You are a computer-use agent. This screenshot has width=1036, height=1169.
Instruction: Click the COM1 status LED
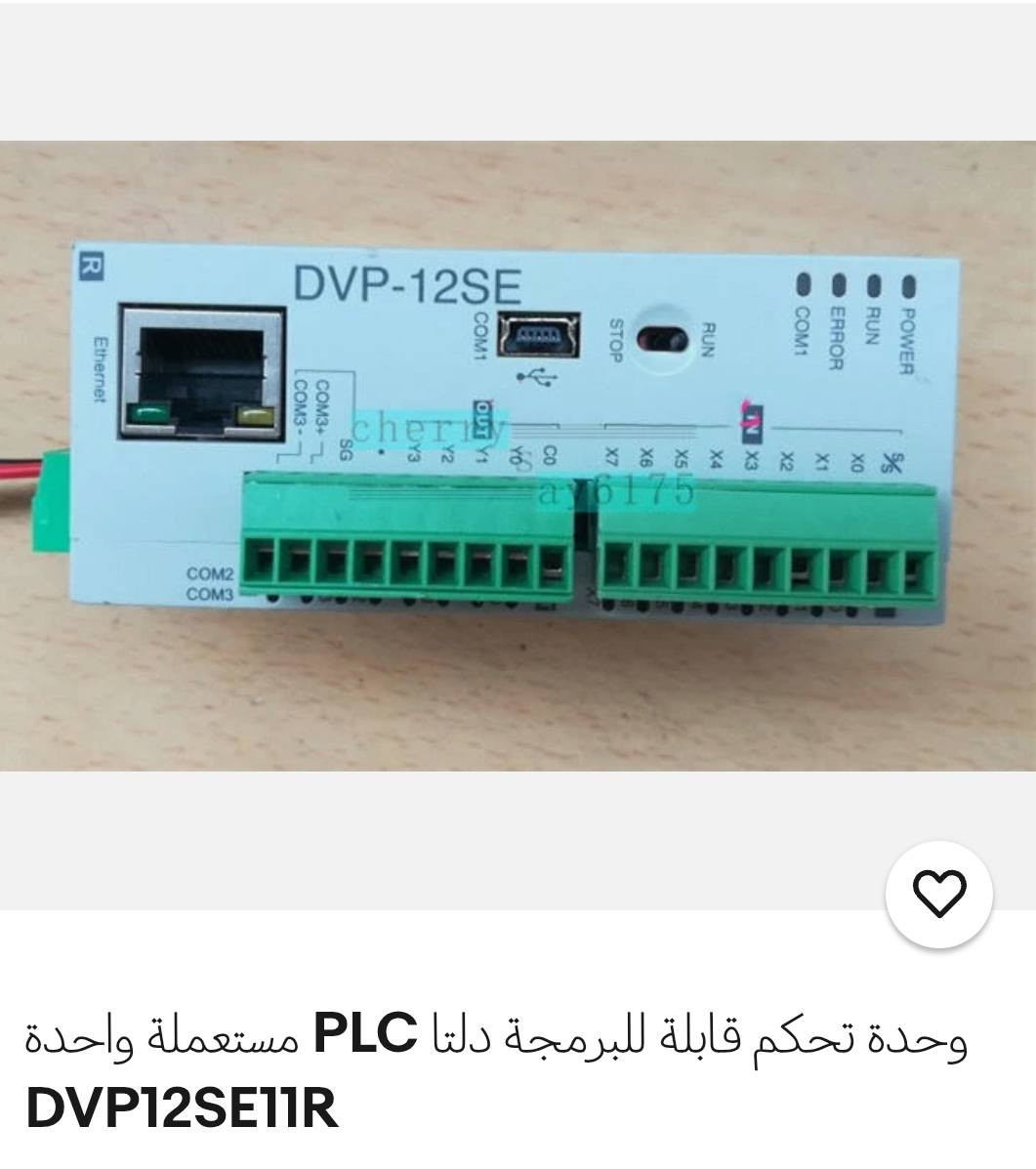coord(803,284)
